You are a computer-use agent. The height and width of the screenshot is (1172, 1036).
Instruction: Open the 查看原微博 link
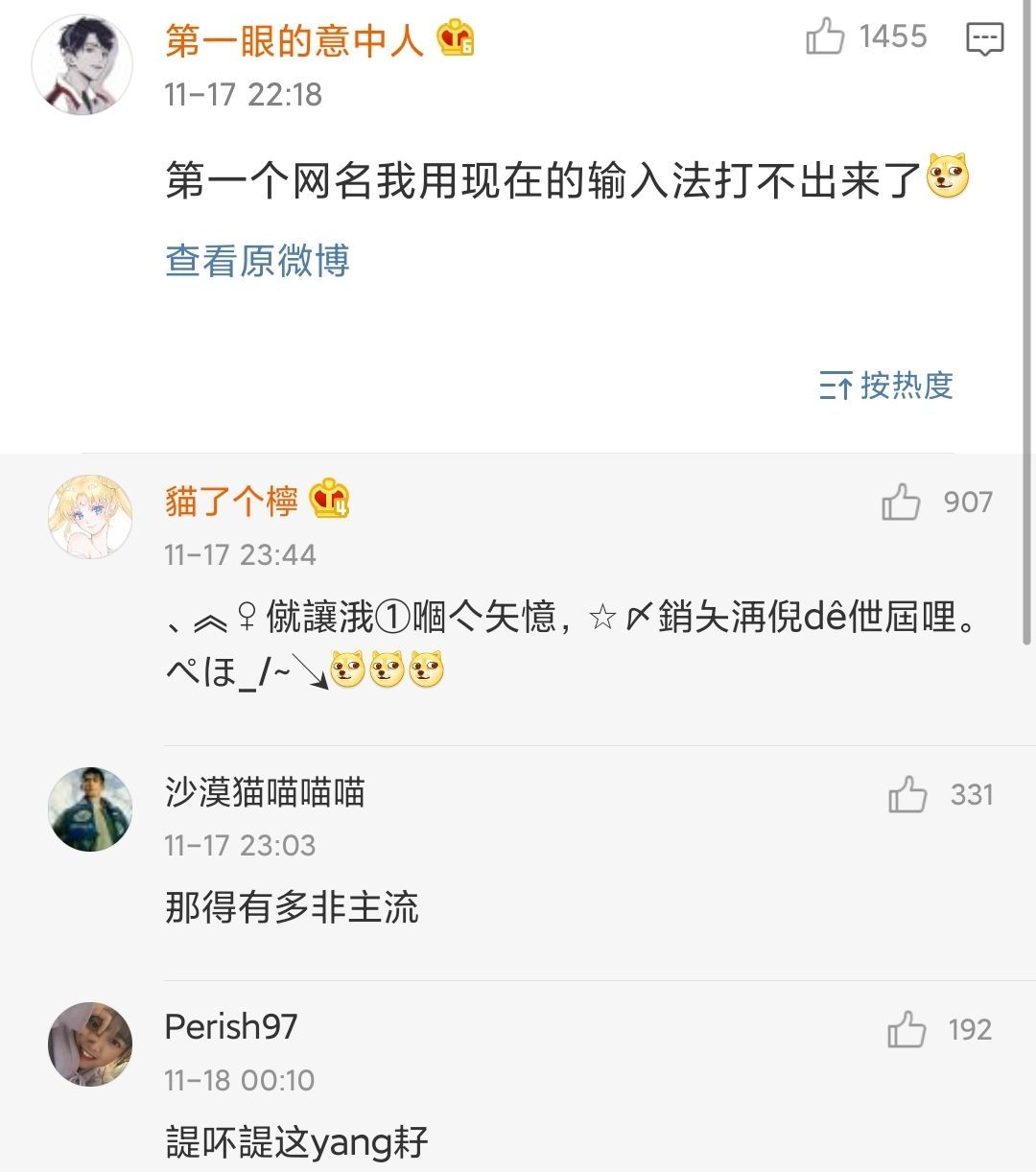(x=256, y=260)
